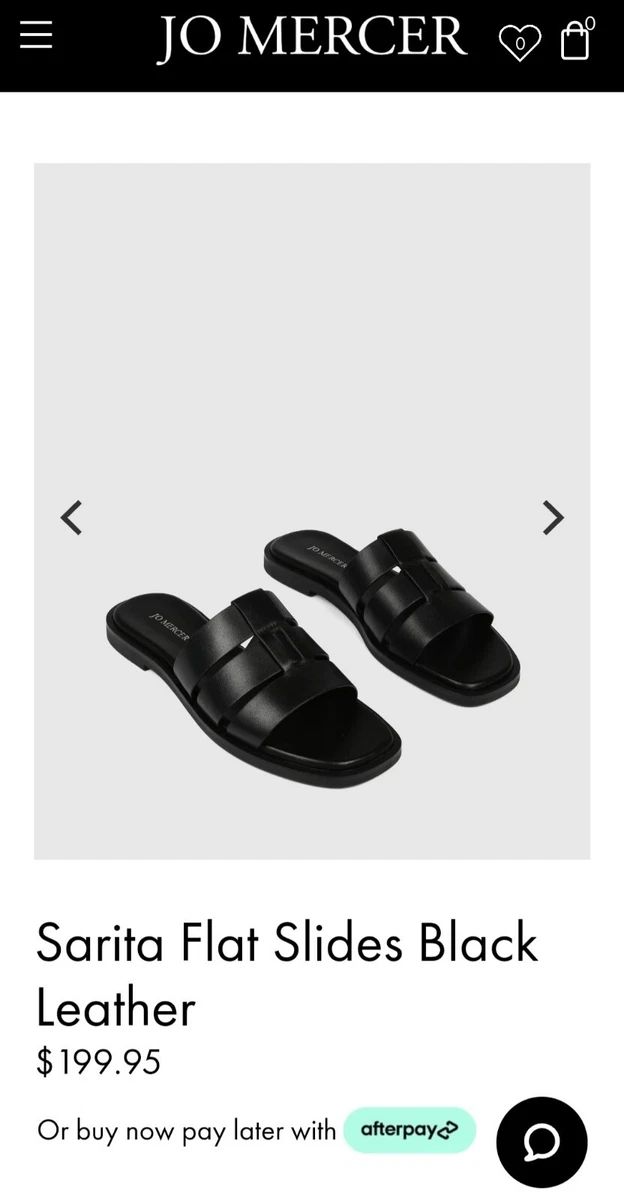The image size is (624, 1200).
Task: Open the hamburger menu
Action: (x=36, y=35)
